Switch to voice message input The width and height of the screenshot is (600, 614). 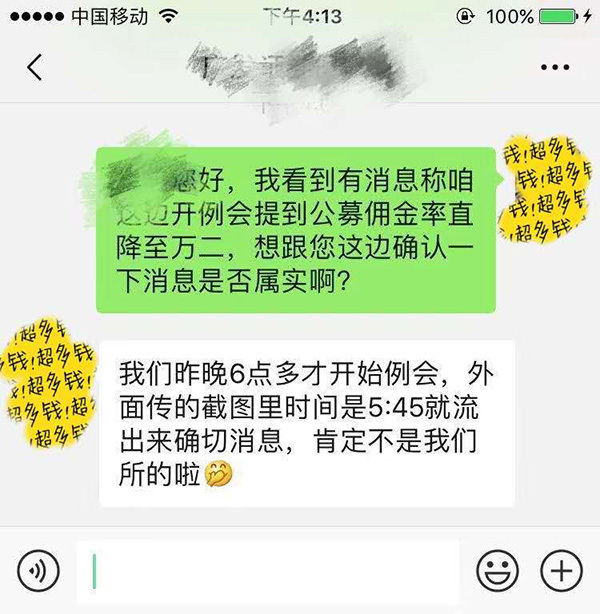click(x=39, y=571)
